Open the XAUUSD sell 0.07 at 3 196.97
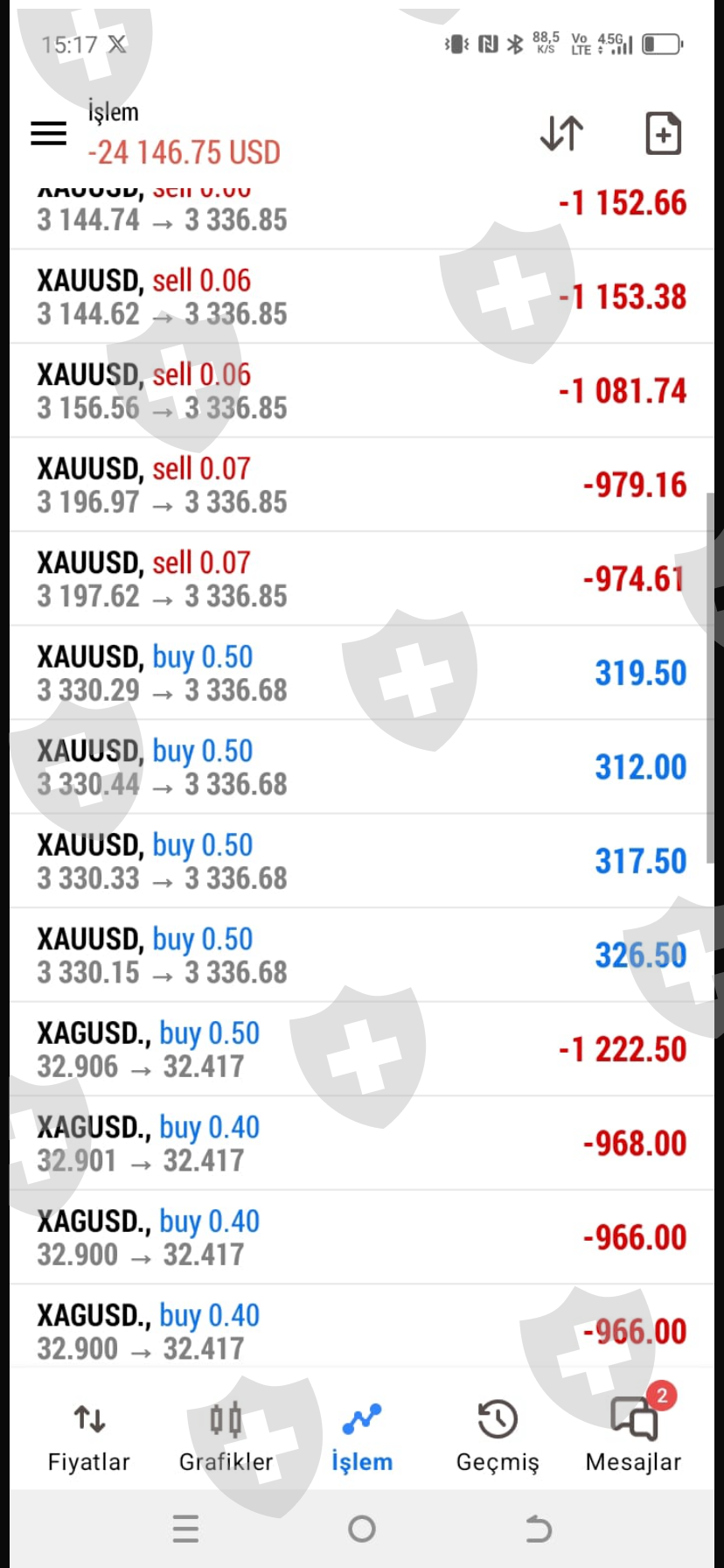 (x=362, y=485)
